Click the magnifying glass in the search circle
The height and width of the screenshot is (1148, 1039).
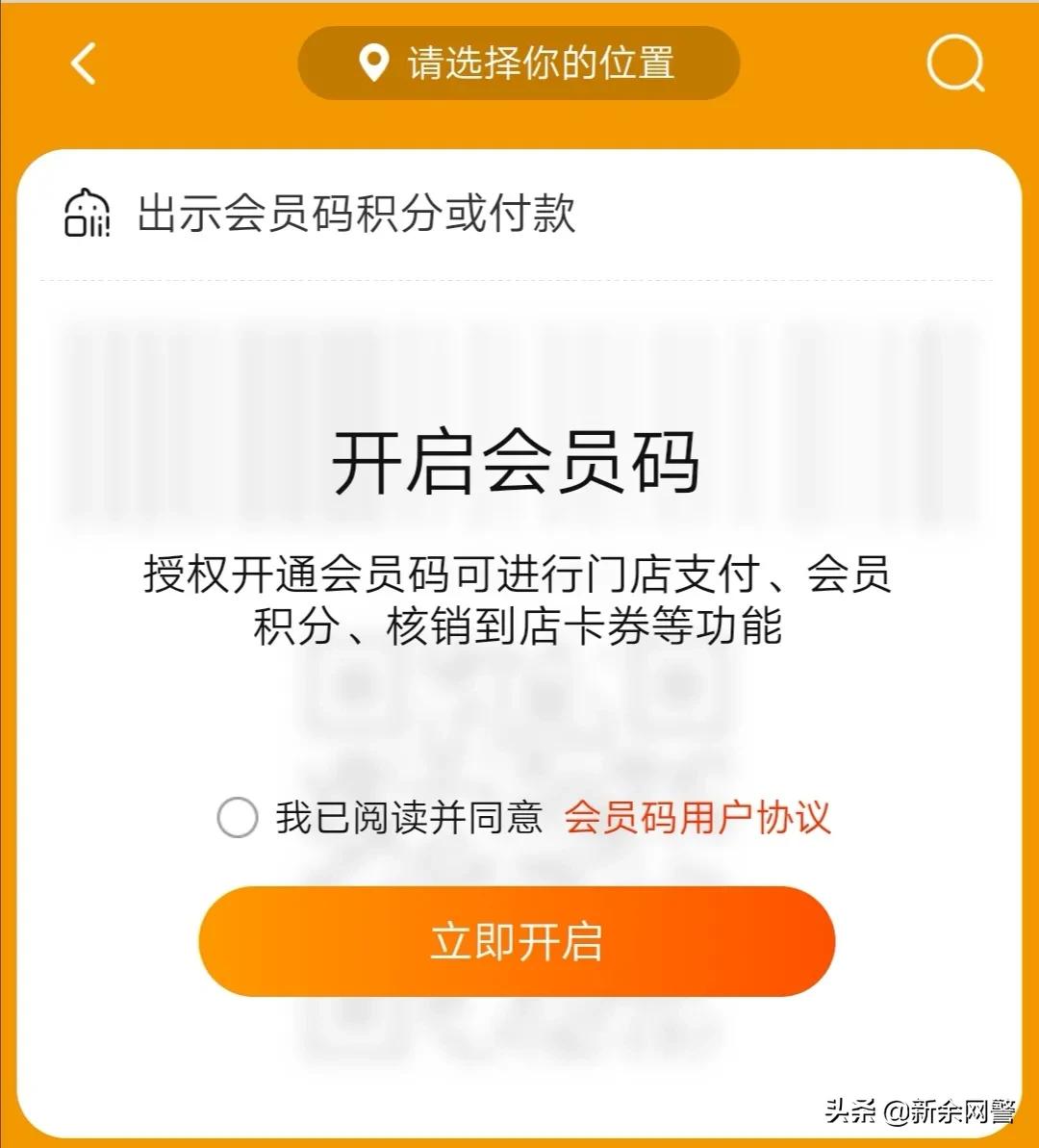[954, 64]
